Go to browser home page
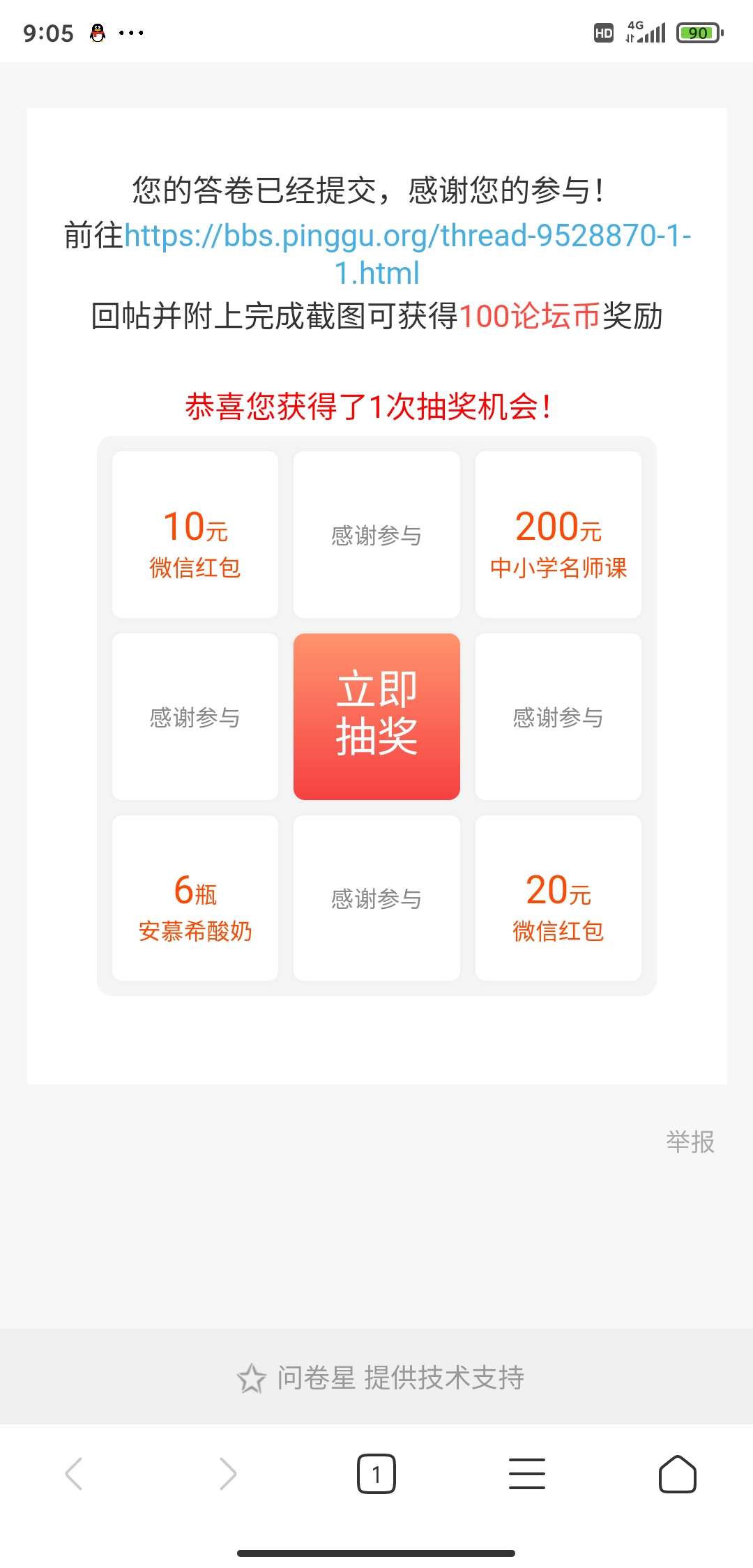 click(677, 1474)
